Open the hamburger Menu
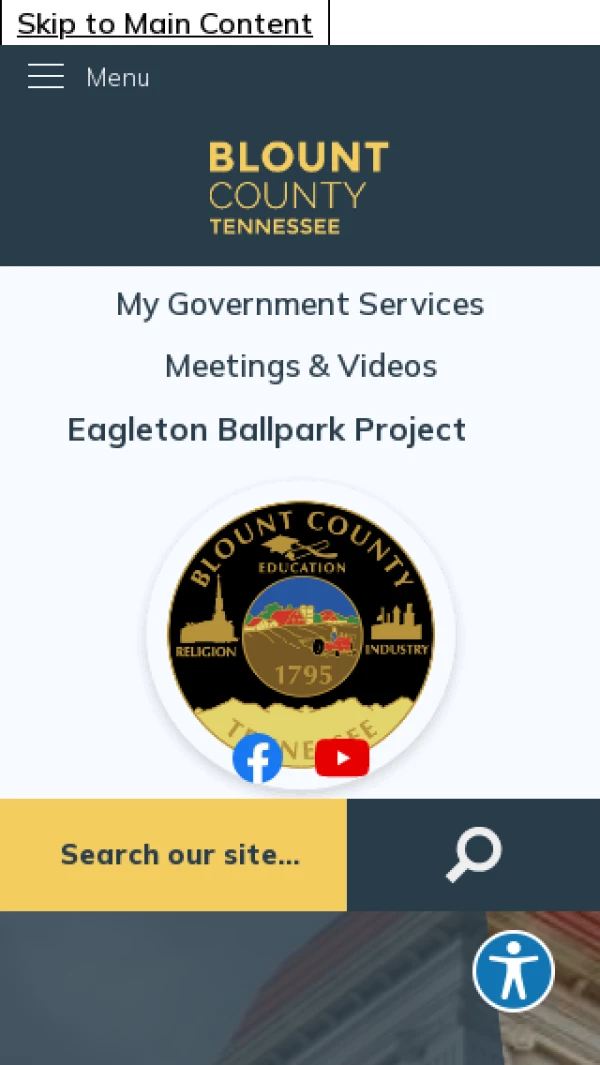600x1065 pixels. [x=88, y=77]
